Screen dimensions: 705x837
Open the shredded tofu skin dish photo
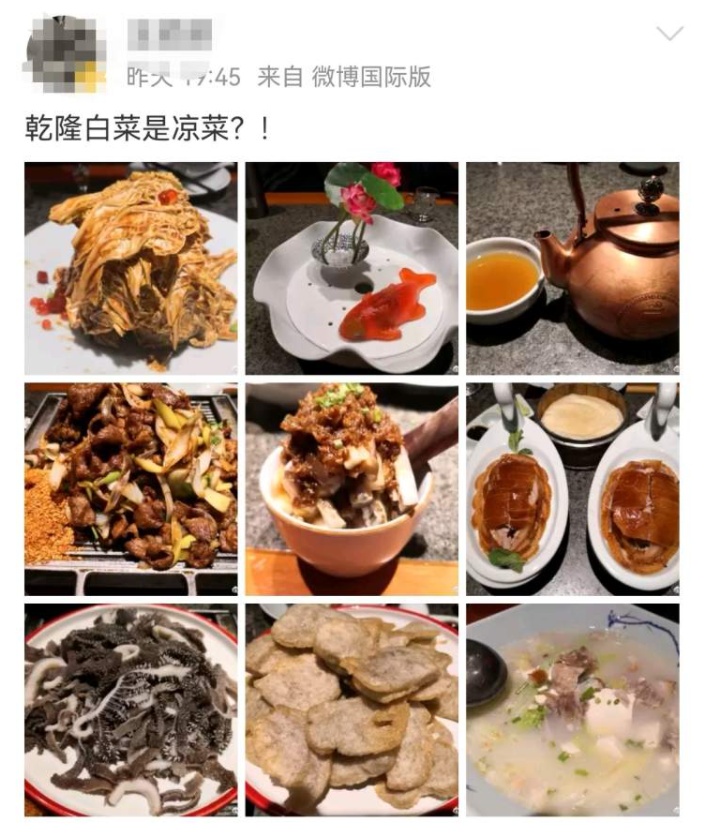coord(131,268)
